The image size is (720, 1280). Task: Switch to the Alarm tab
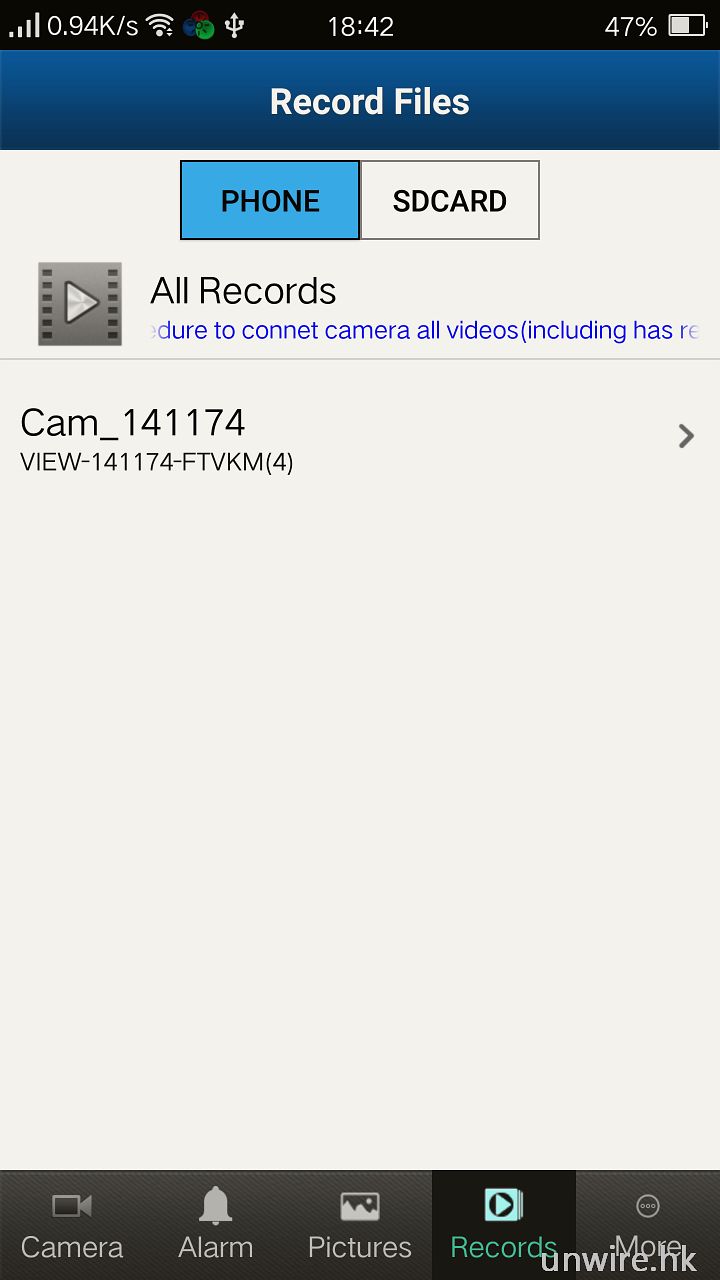click(216, 1226)
